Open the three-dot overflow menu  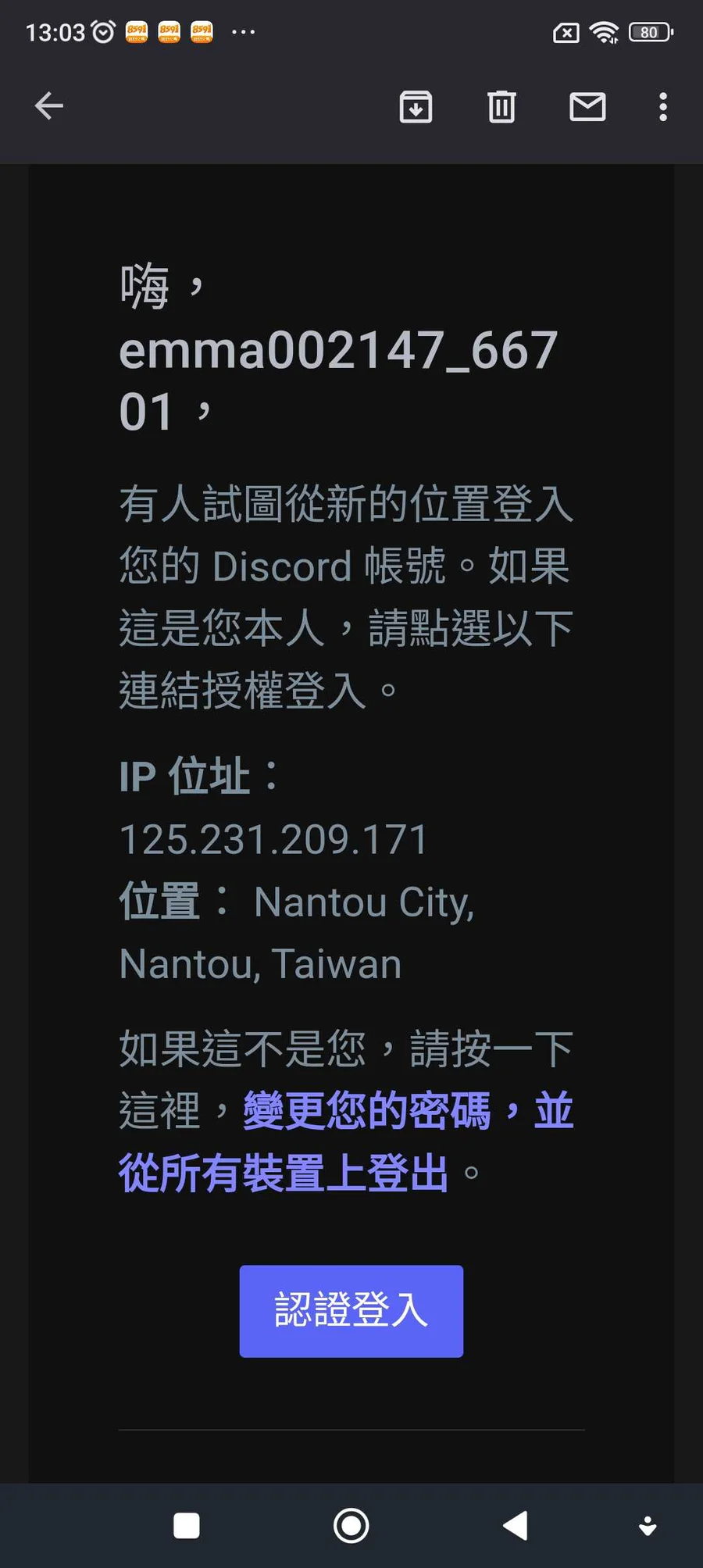coord(662,105)
